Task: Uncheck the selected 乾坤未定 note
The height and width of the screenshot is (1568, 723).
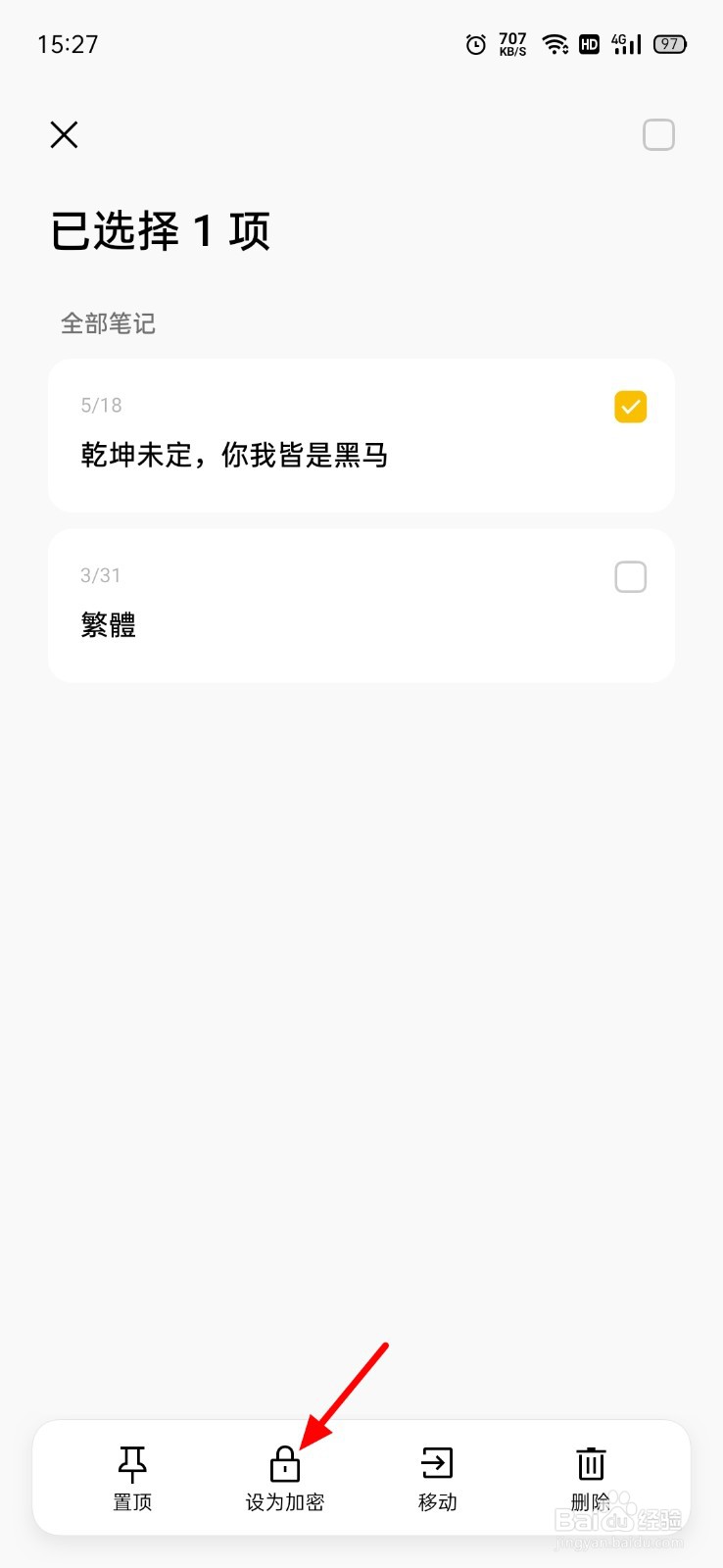Action: (x=630, y=406)
